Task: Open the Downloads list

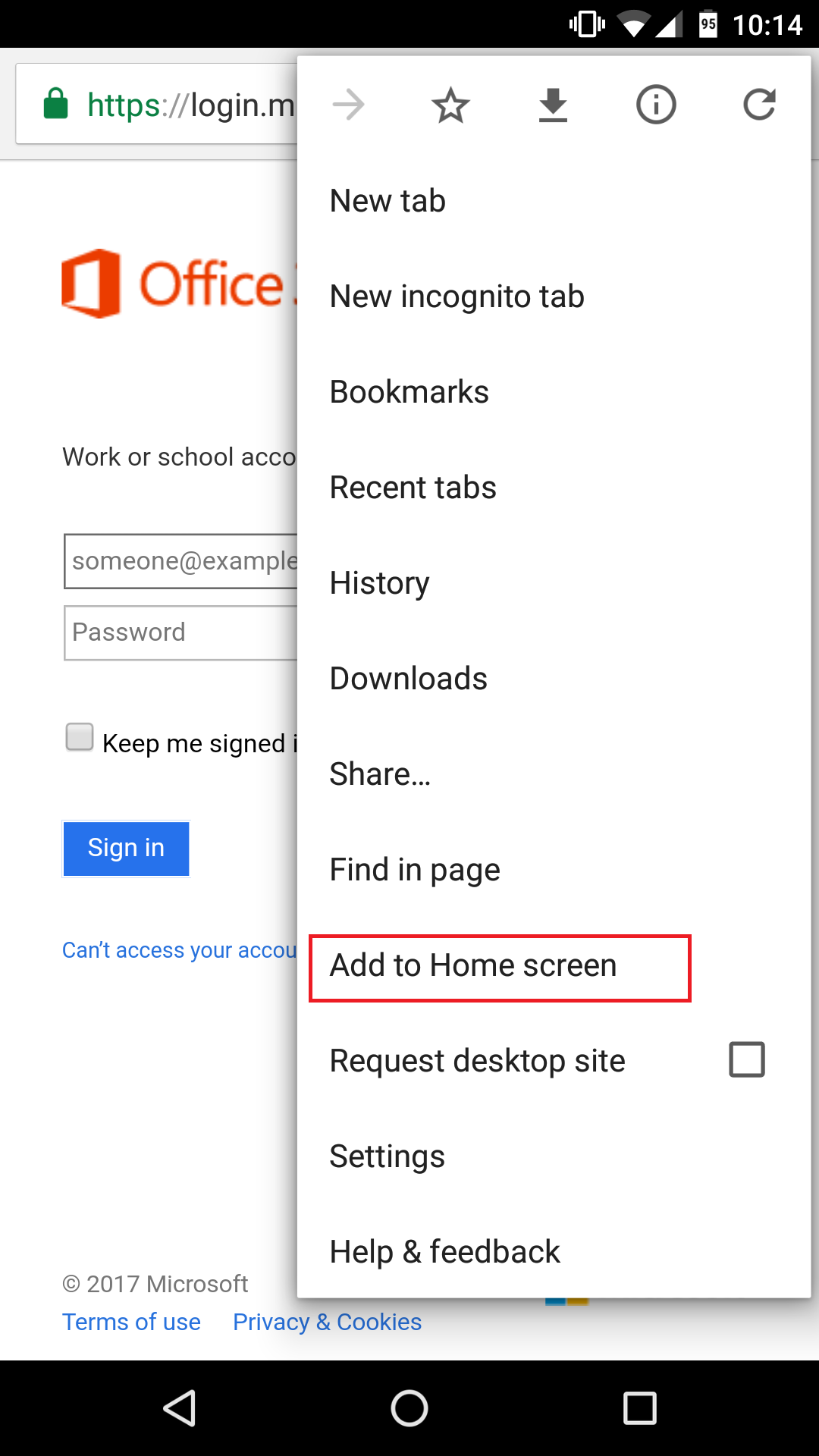Action: coord(408,679)
